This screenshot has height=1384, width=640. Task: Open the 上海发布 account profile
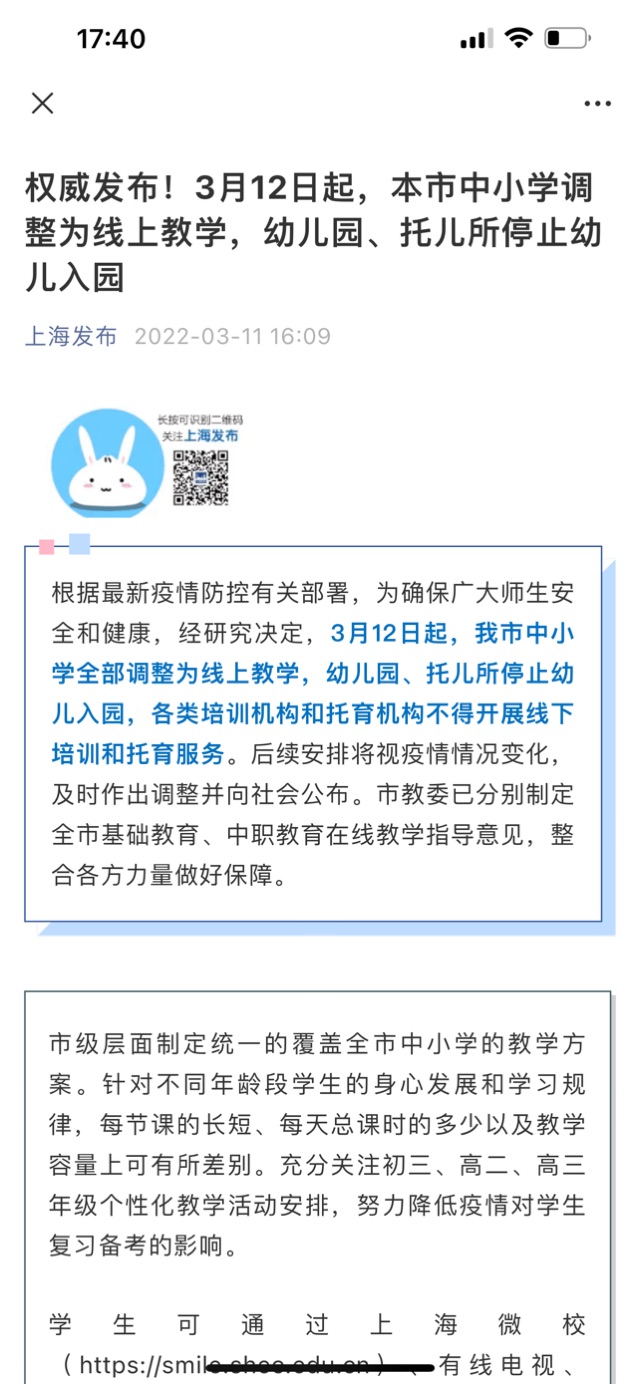point(71,336)
